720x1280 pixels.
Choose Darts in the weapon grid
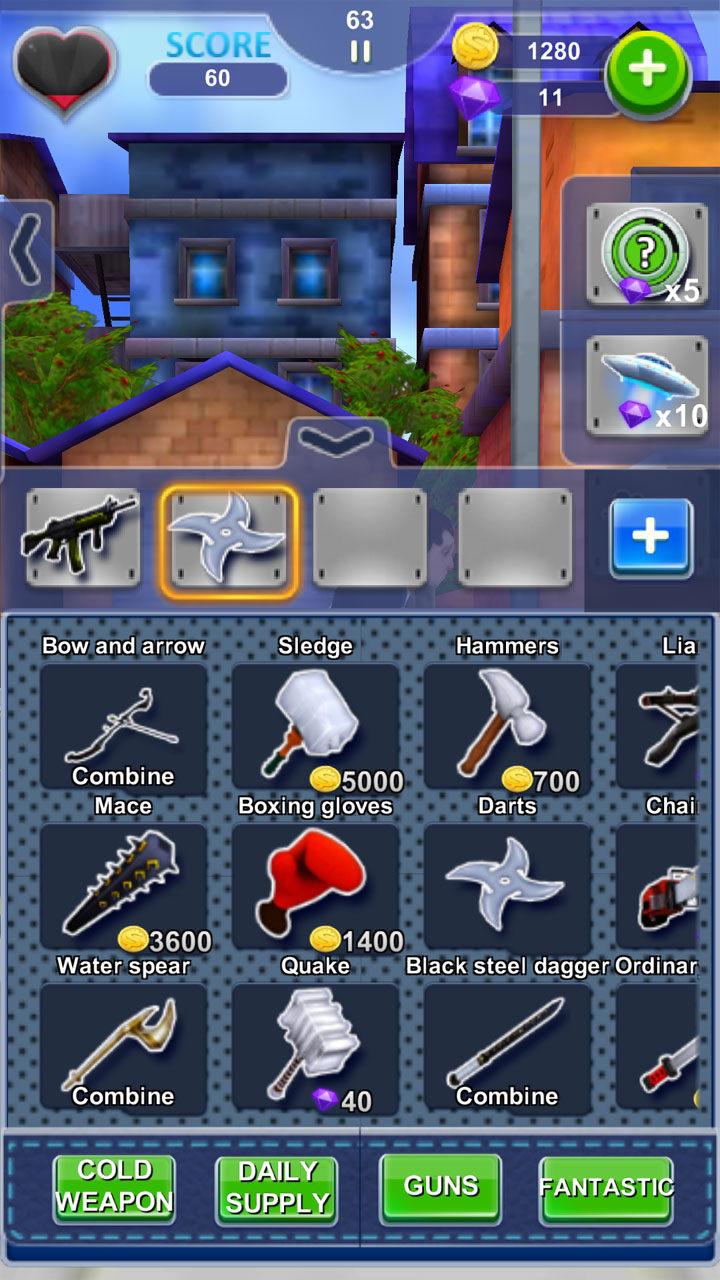pos(507,888)
